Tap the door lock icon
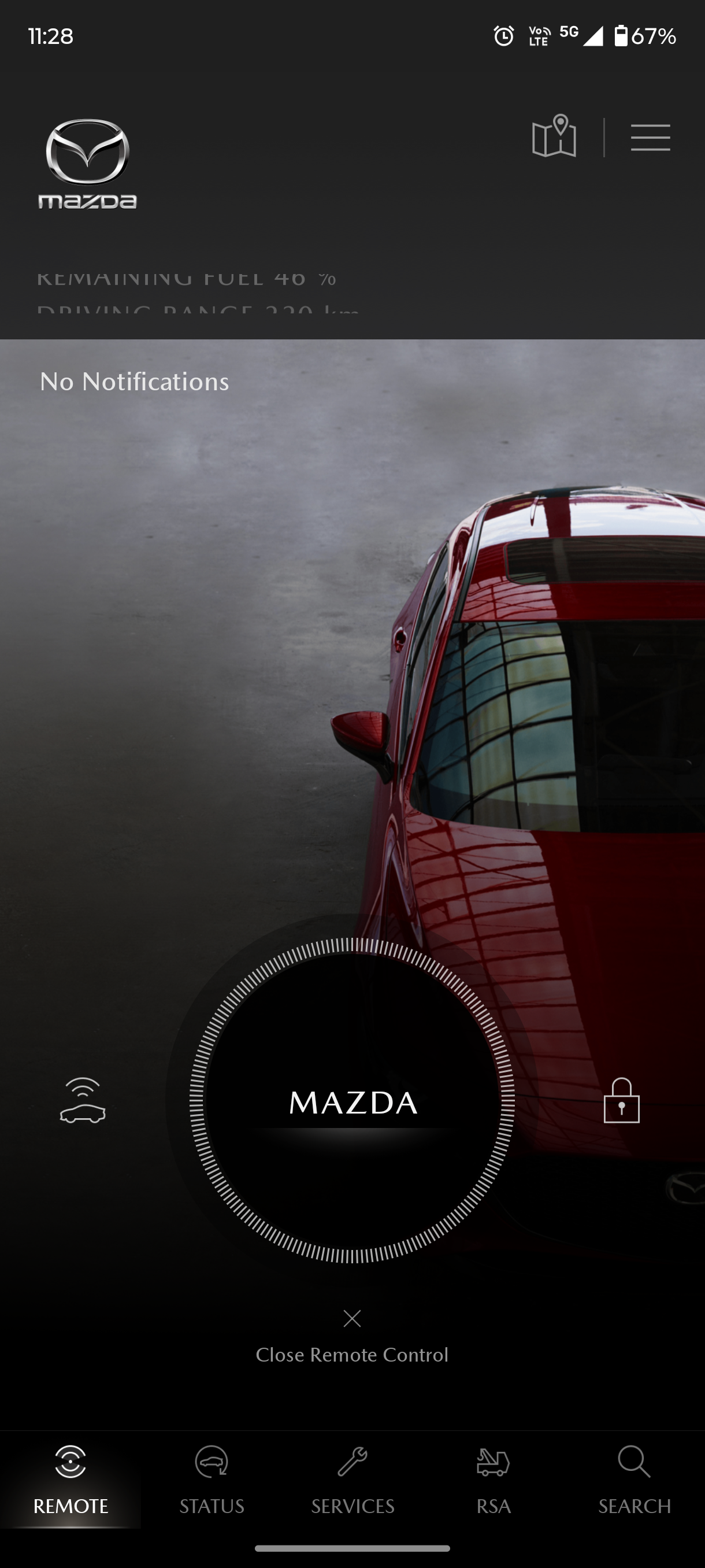 (x=621, y=1100)
